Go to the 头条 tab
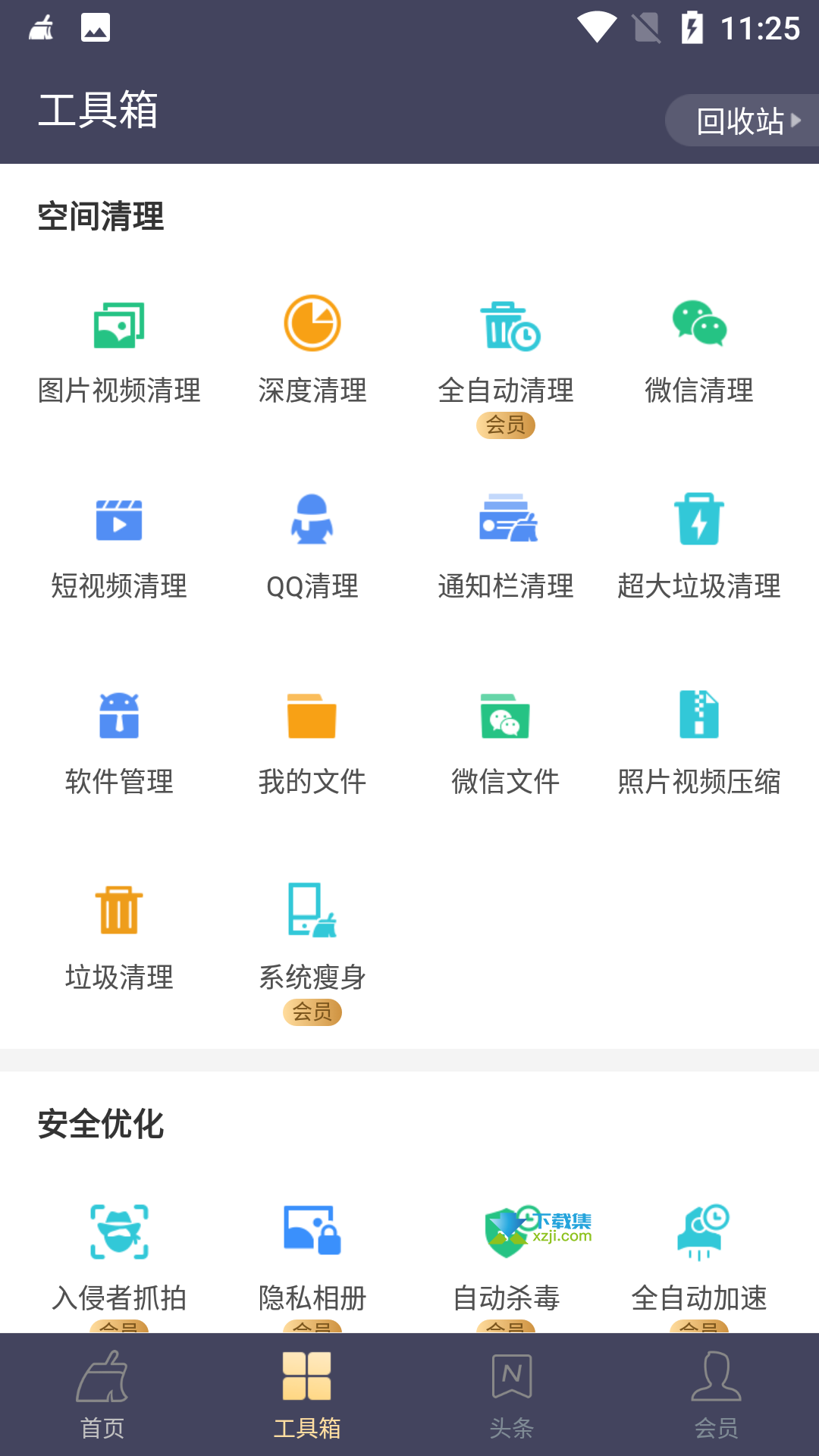Image resolution: width=819 pixels, height=1456 pixels. coord(512,1395)
